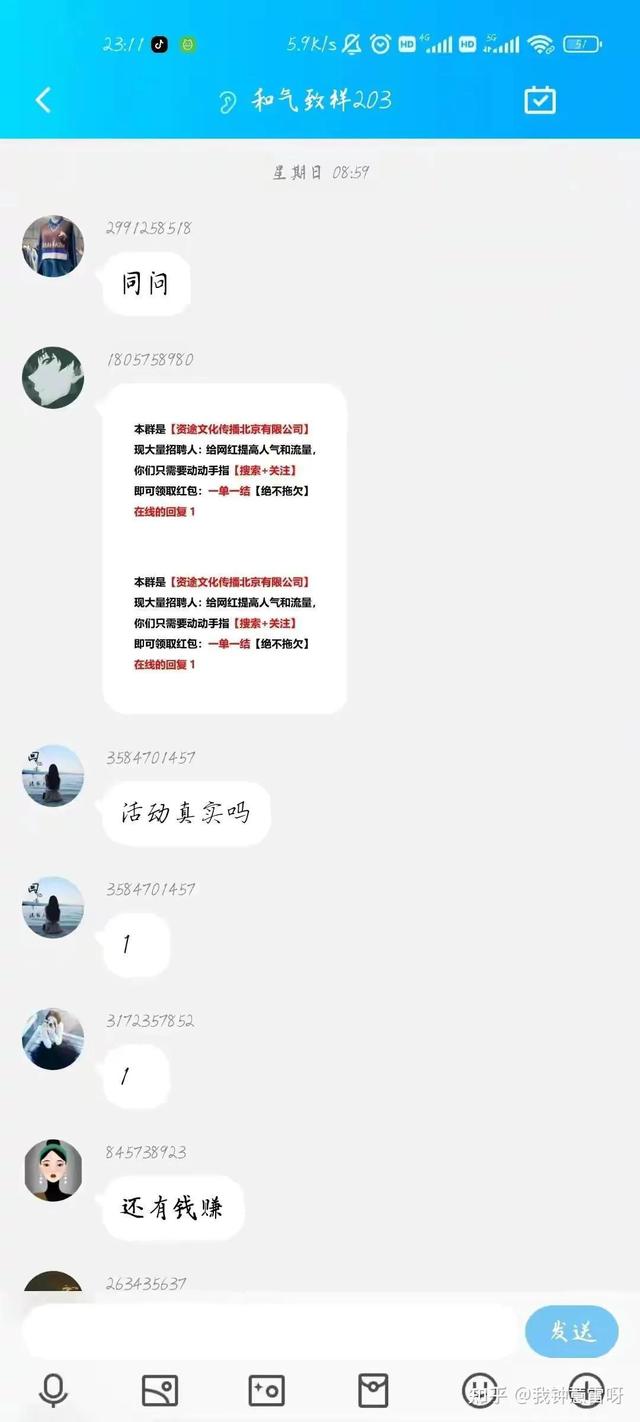View profile avatar of user 845738923
Screen dimensions: 640x1422
click(x=53, y=1170)
